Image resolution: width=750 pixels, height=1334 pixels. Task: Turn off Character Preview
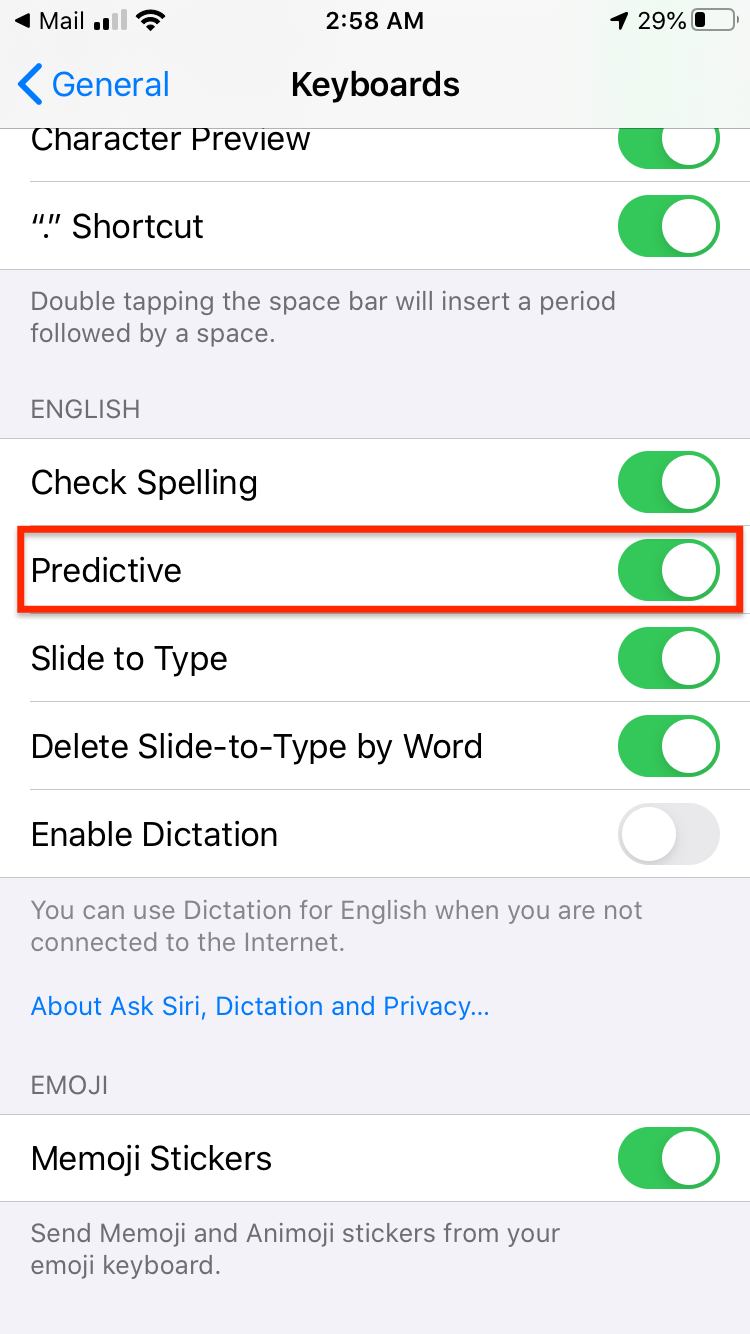click(668, 145)
